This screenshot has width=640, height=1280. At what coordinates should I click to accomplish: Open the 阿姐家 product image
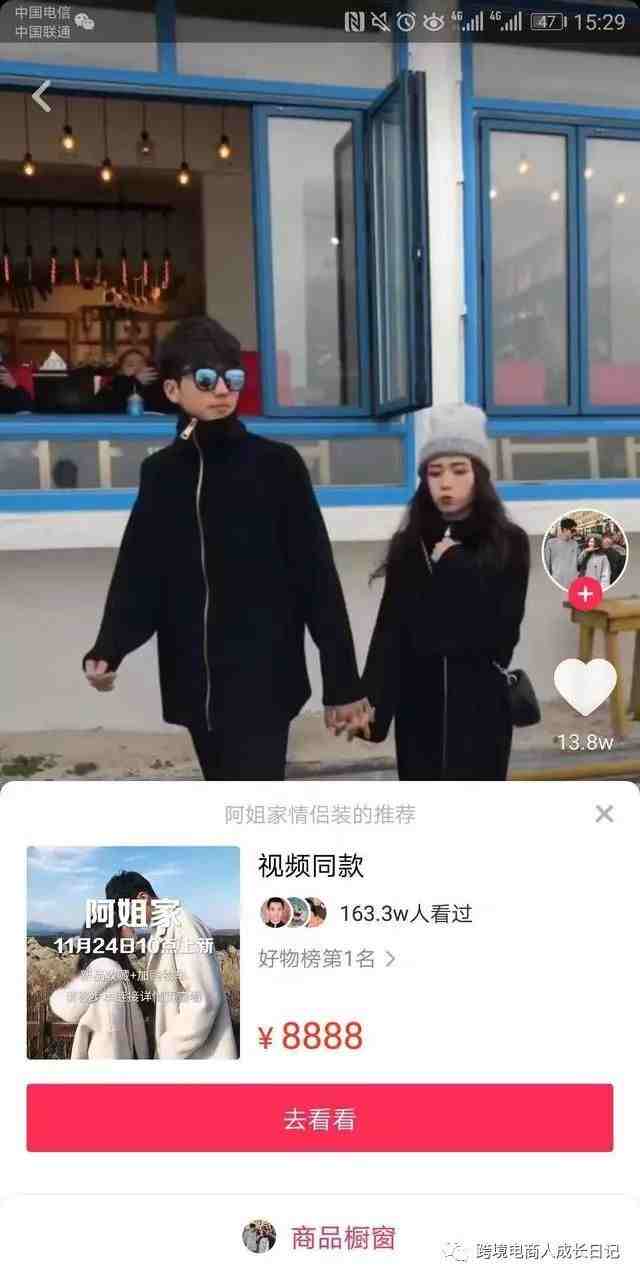click(x=133, y=952)
